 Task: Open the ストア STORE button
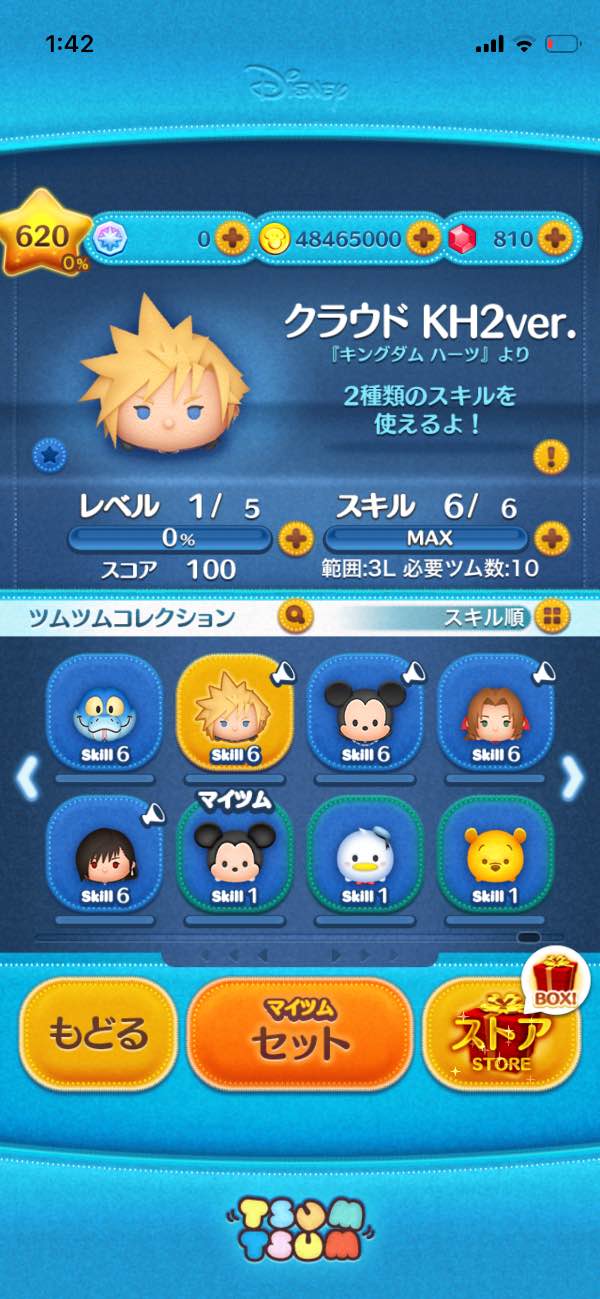click(500, 1035)
